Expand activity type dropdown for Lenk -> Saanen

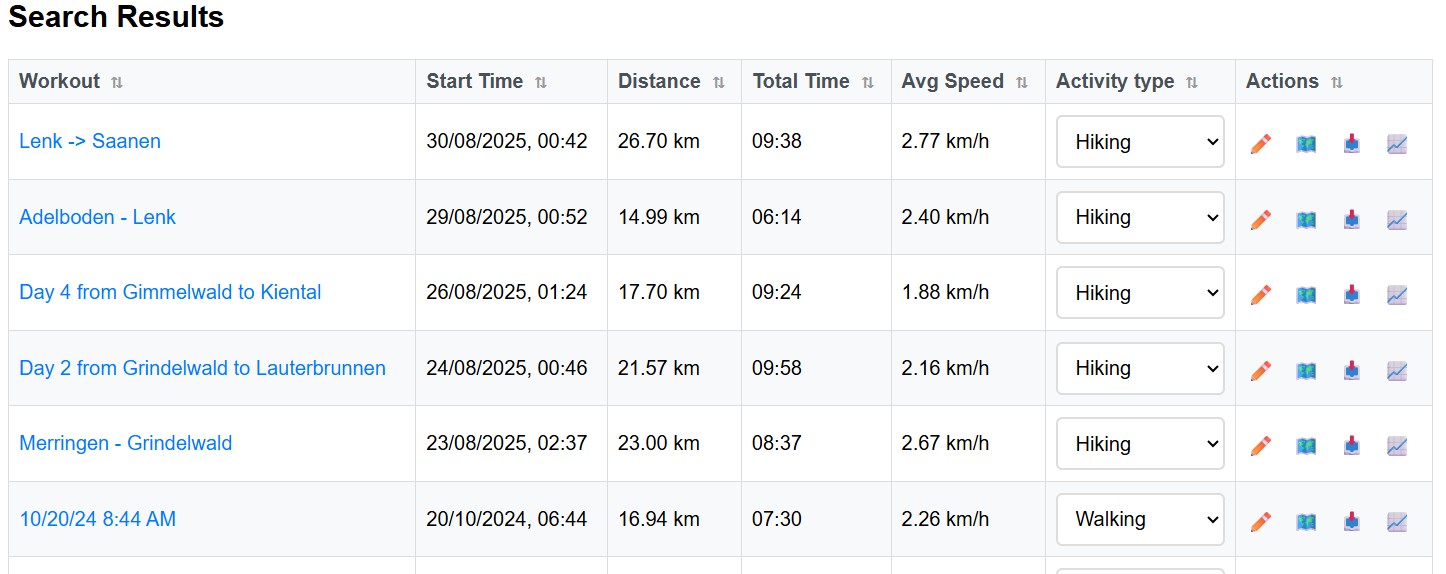pos(1140,142)
